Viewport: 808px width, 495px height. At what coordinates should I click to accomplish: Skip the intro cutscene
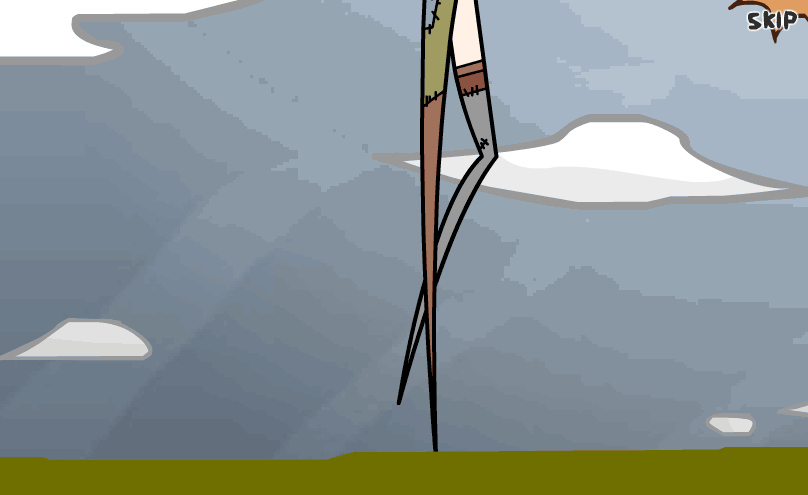(772, 19)
